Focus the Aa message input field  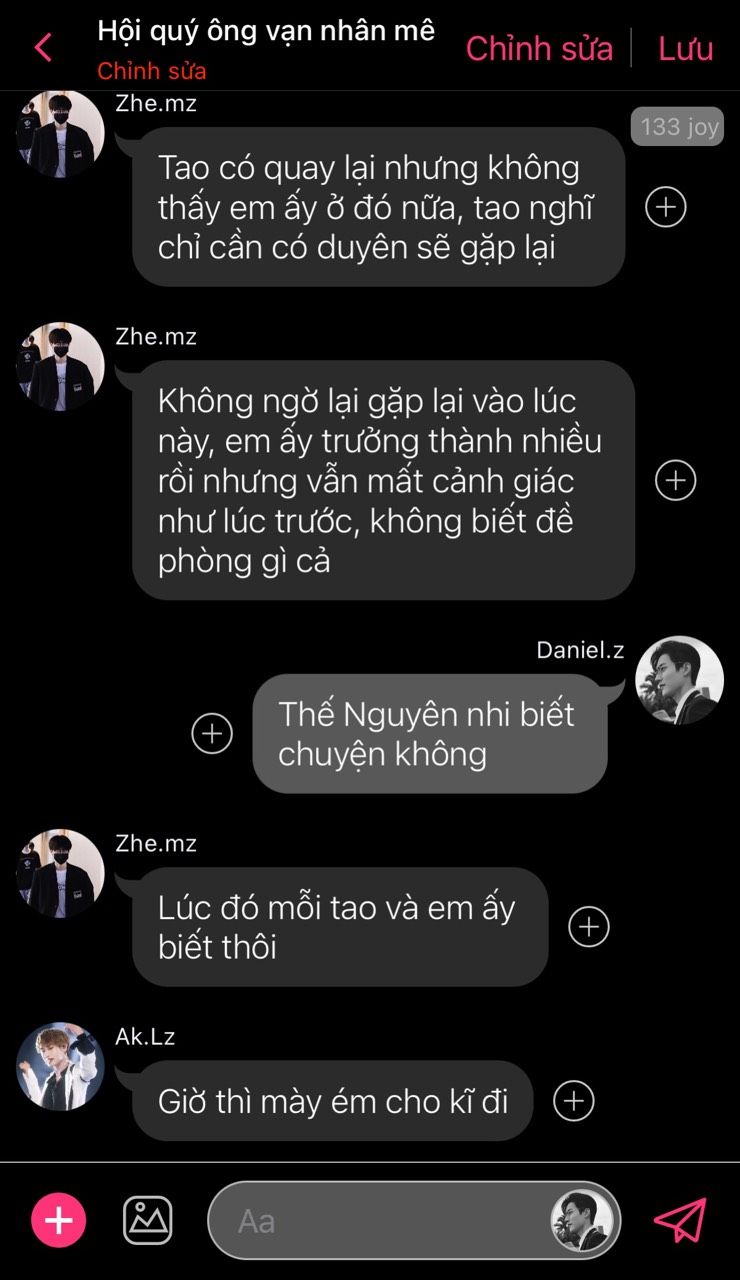click(x=380, y=1221)
